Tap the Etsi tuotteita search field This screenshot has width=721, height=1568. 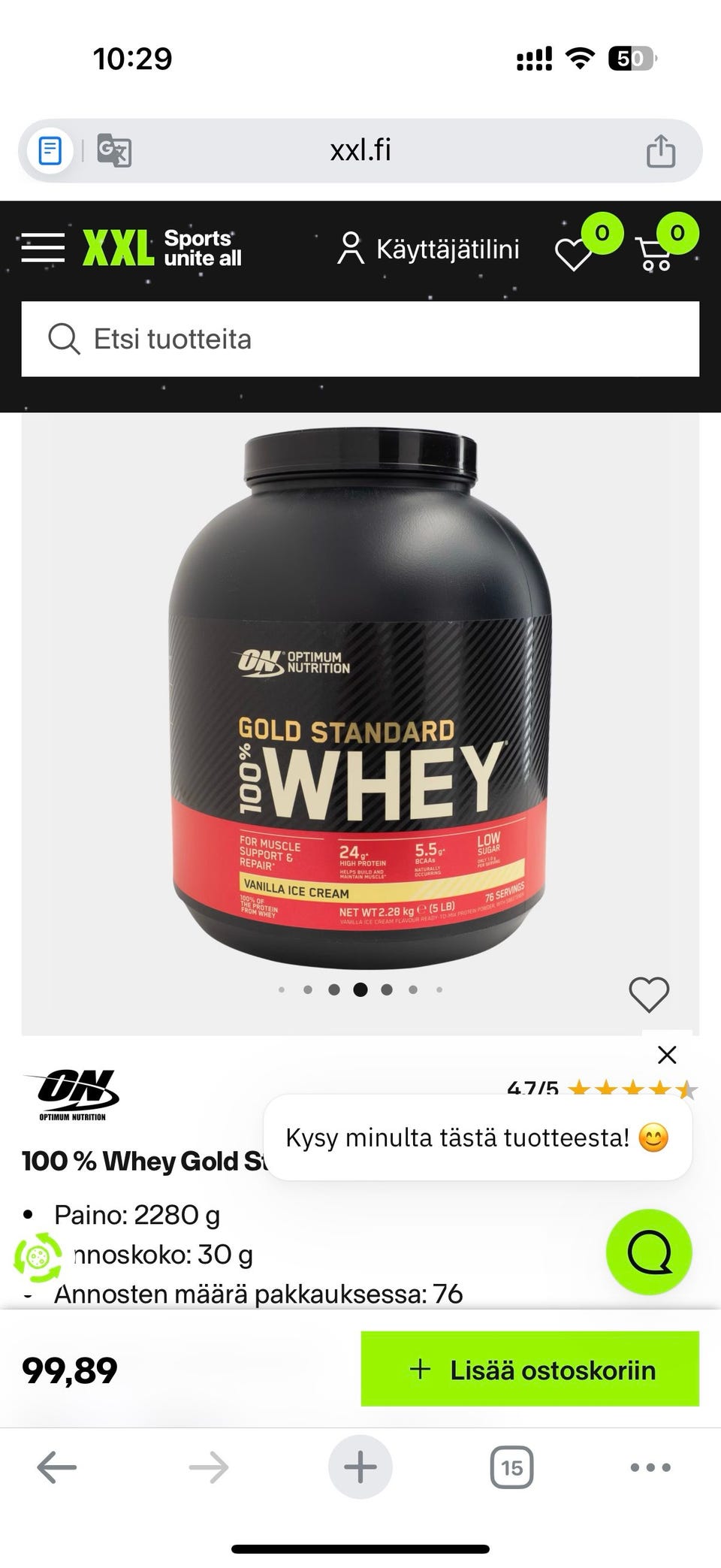[360, 339]
